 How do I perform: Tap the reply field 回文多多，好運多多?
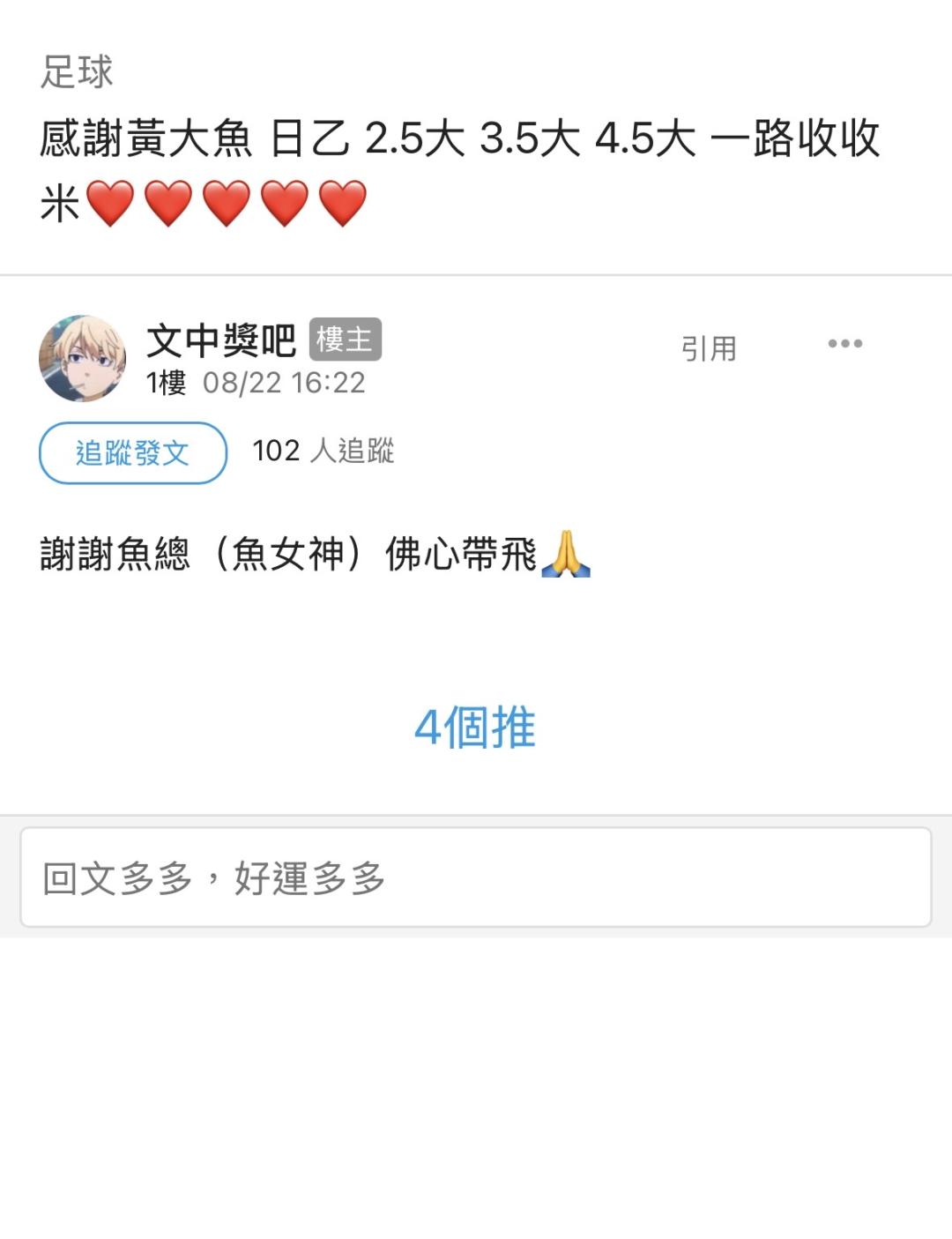point(476,877)
